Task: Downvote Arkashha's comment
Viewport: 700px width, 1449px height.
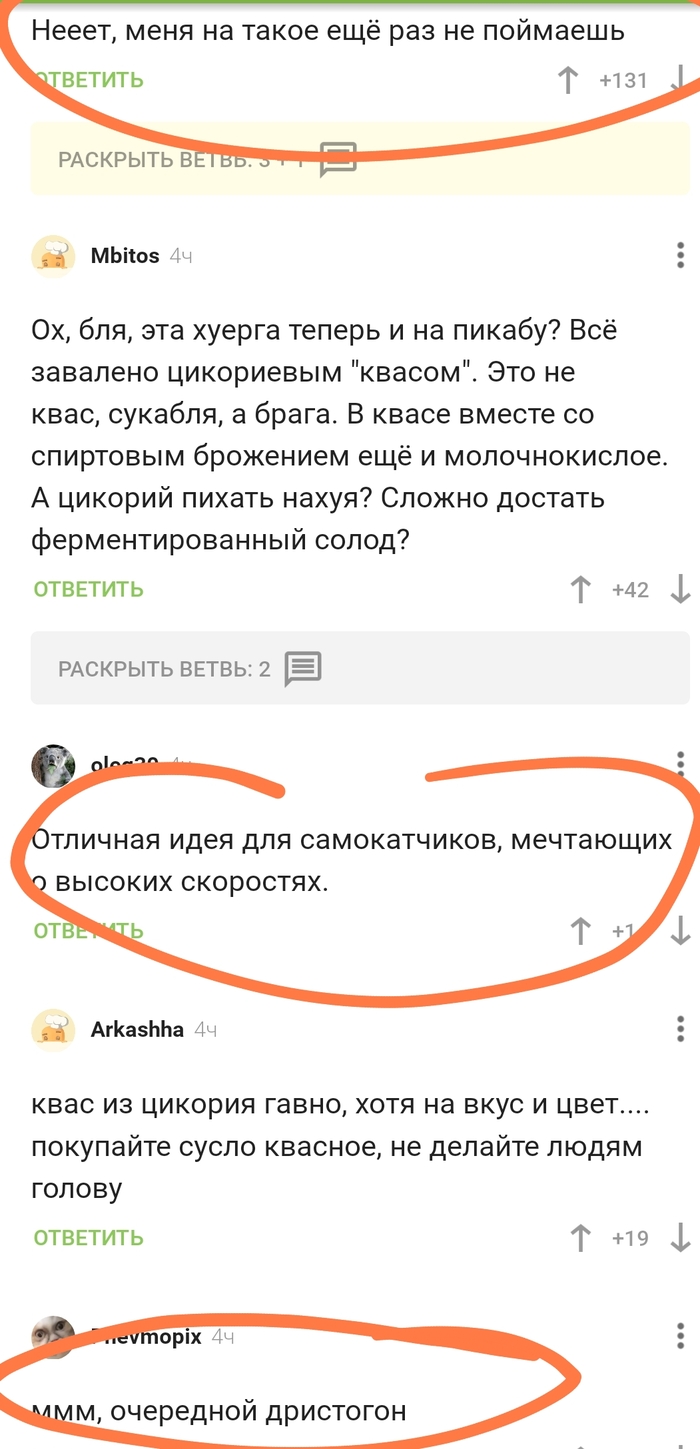Action: click(680, 1238)
